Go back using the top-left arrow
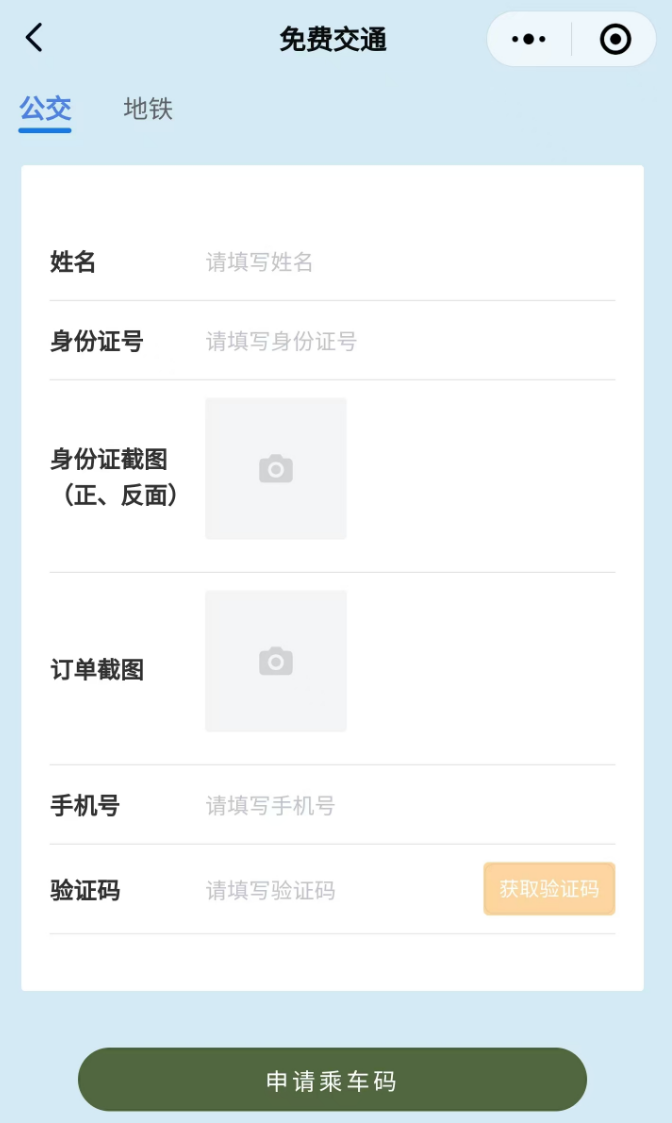The image size is (672, 1123). click(x=34, y=39)
